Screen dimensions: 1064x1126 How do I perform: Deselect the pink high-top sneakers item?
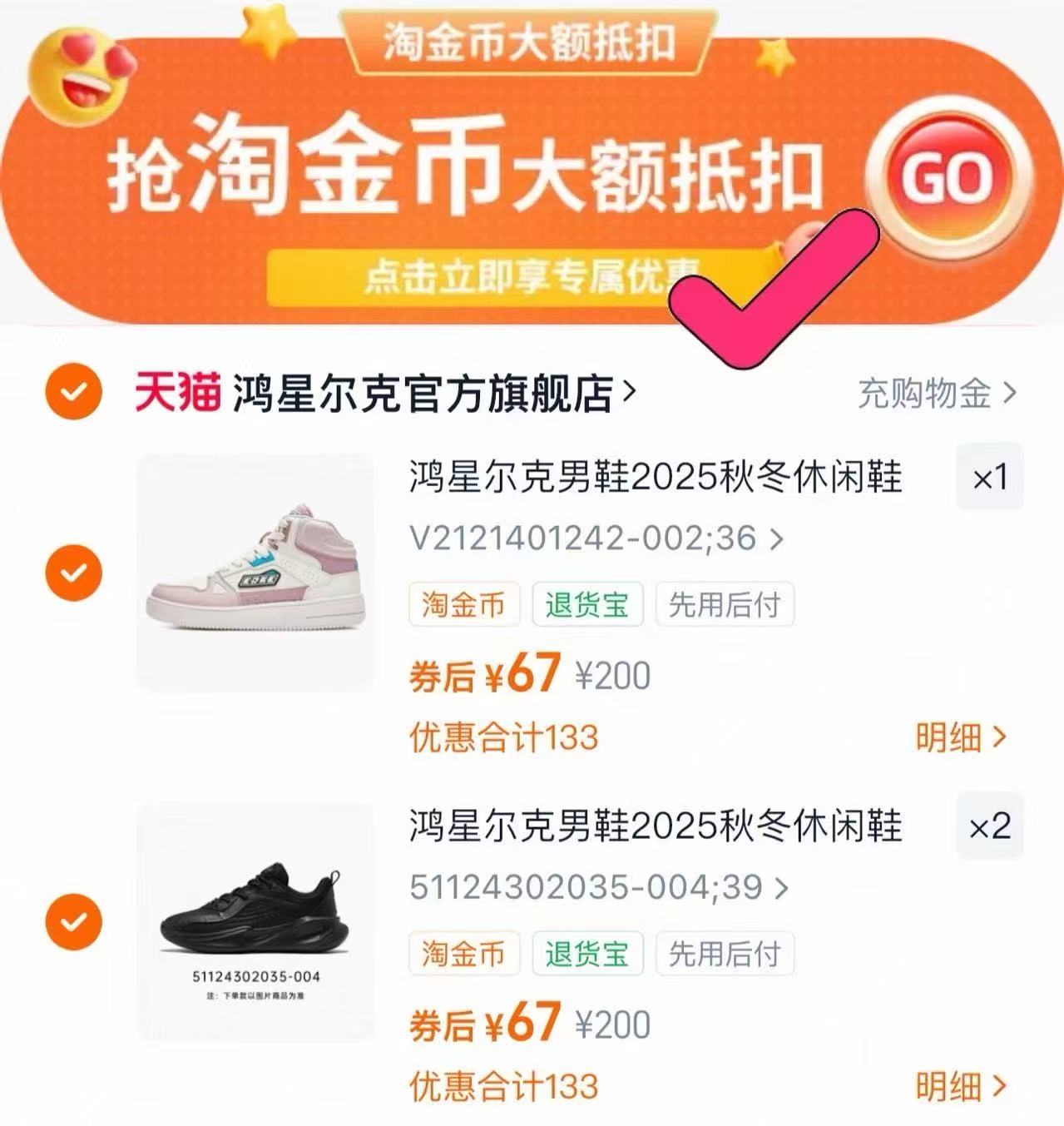pyautogui.click(x=75, y=571)
